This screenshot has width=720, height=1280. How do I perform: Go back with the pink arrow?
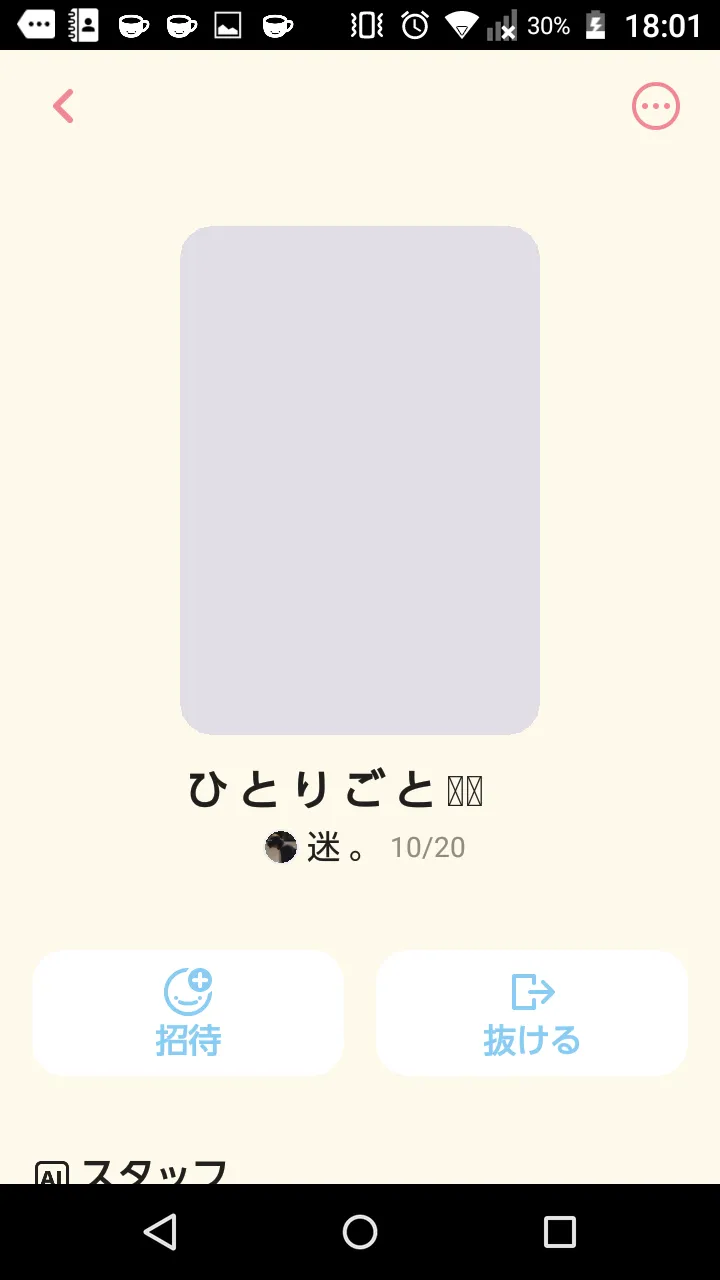[x=64, y=106]
